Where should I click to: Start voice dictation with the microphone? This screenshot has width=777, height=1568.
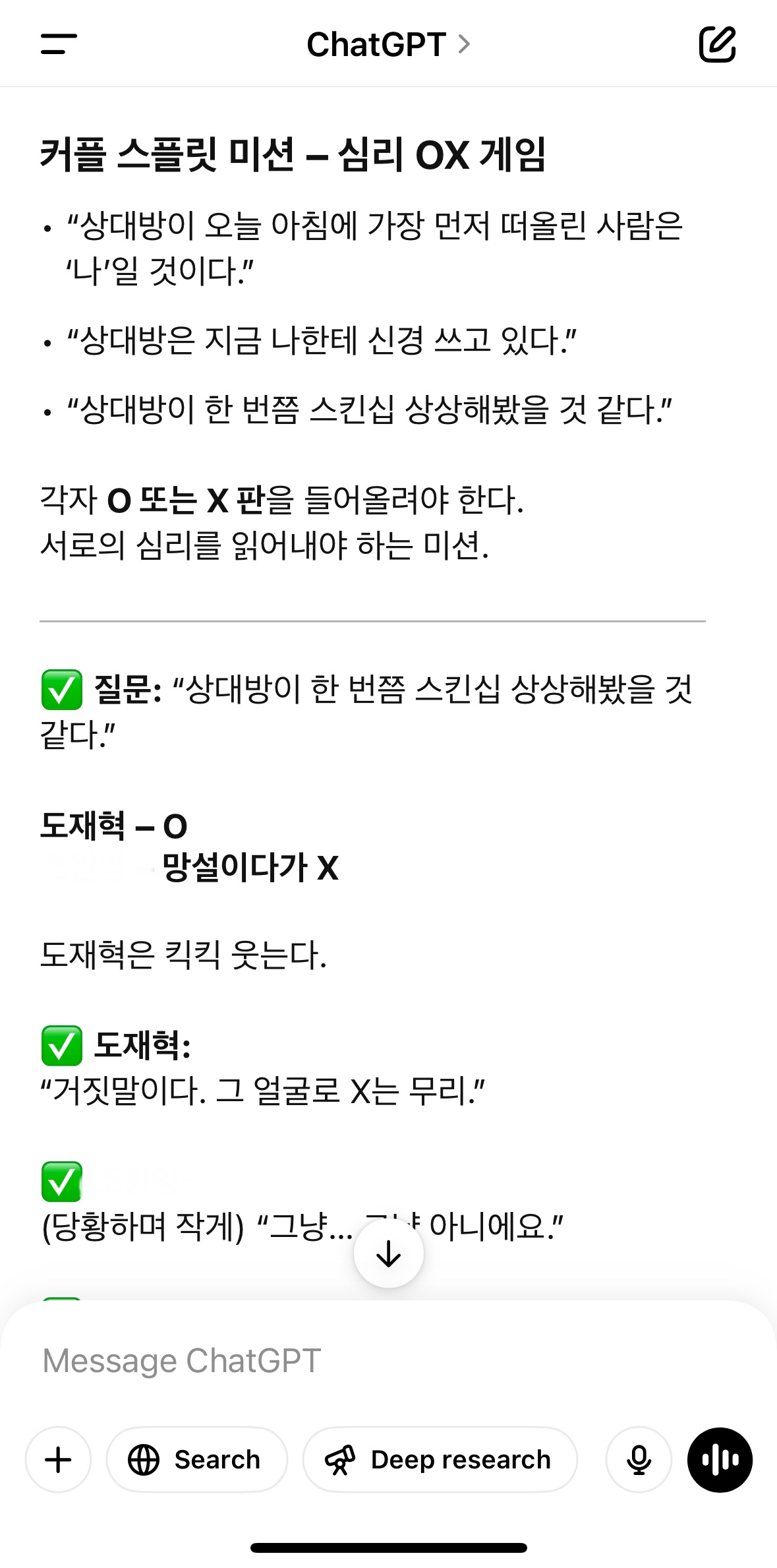tap(638, 1459)
